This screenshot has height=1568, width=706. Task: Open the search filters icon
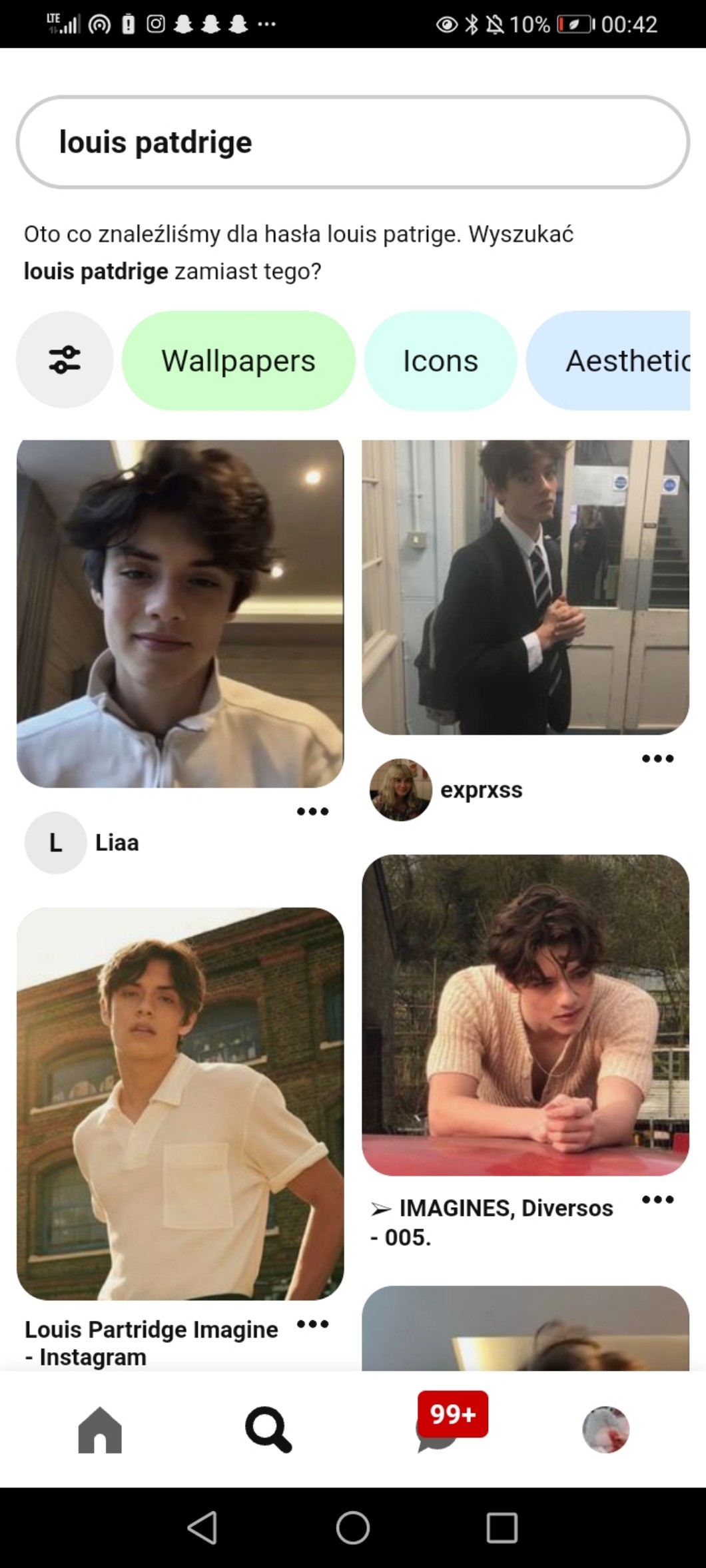pos(65,360)
